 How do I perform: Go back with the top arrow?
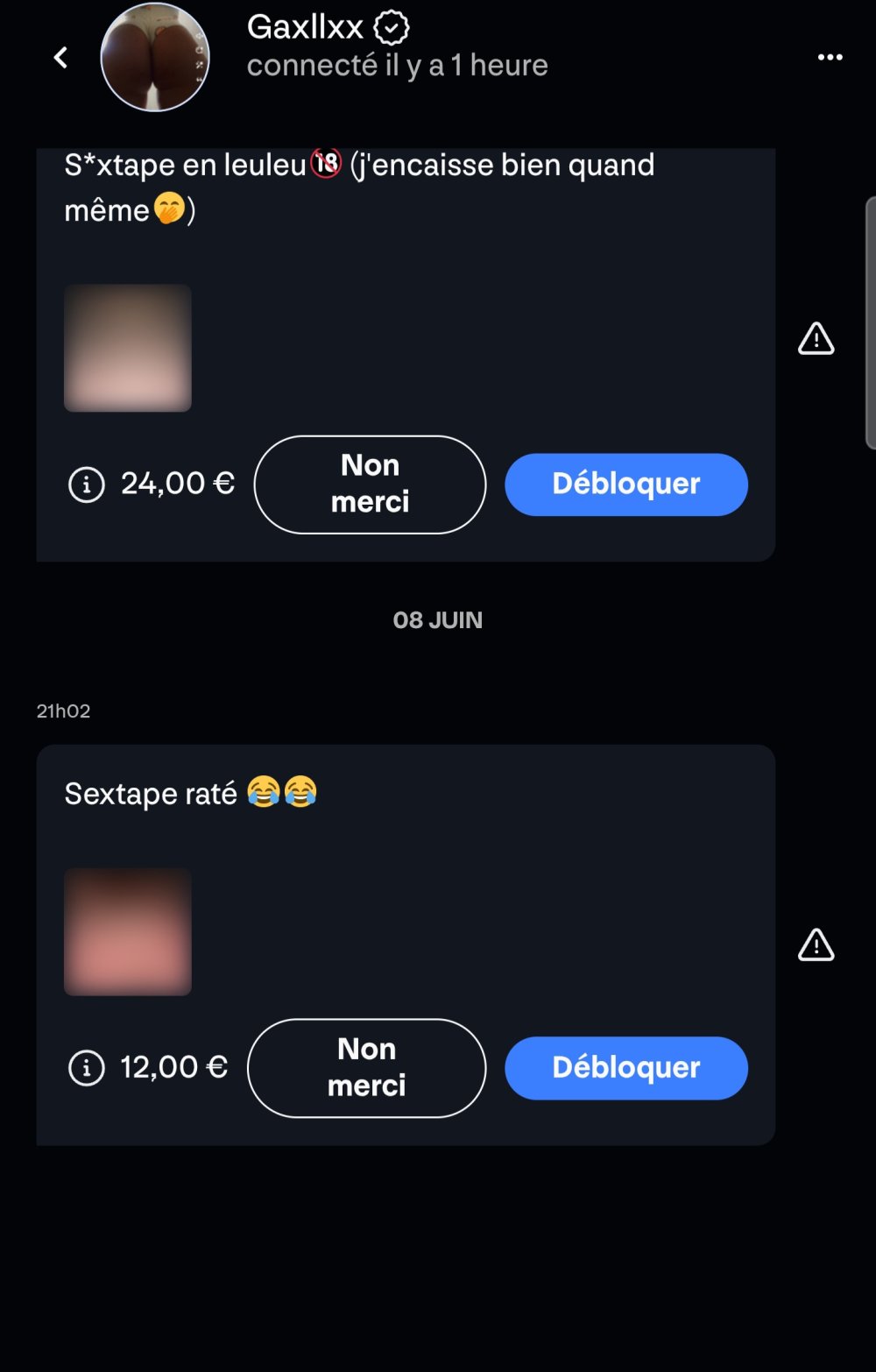[x=60, y=58]
